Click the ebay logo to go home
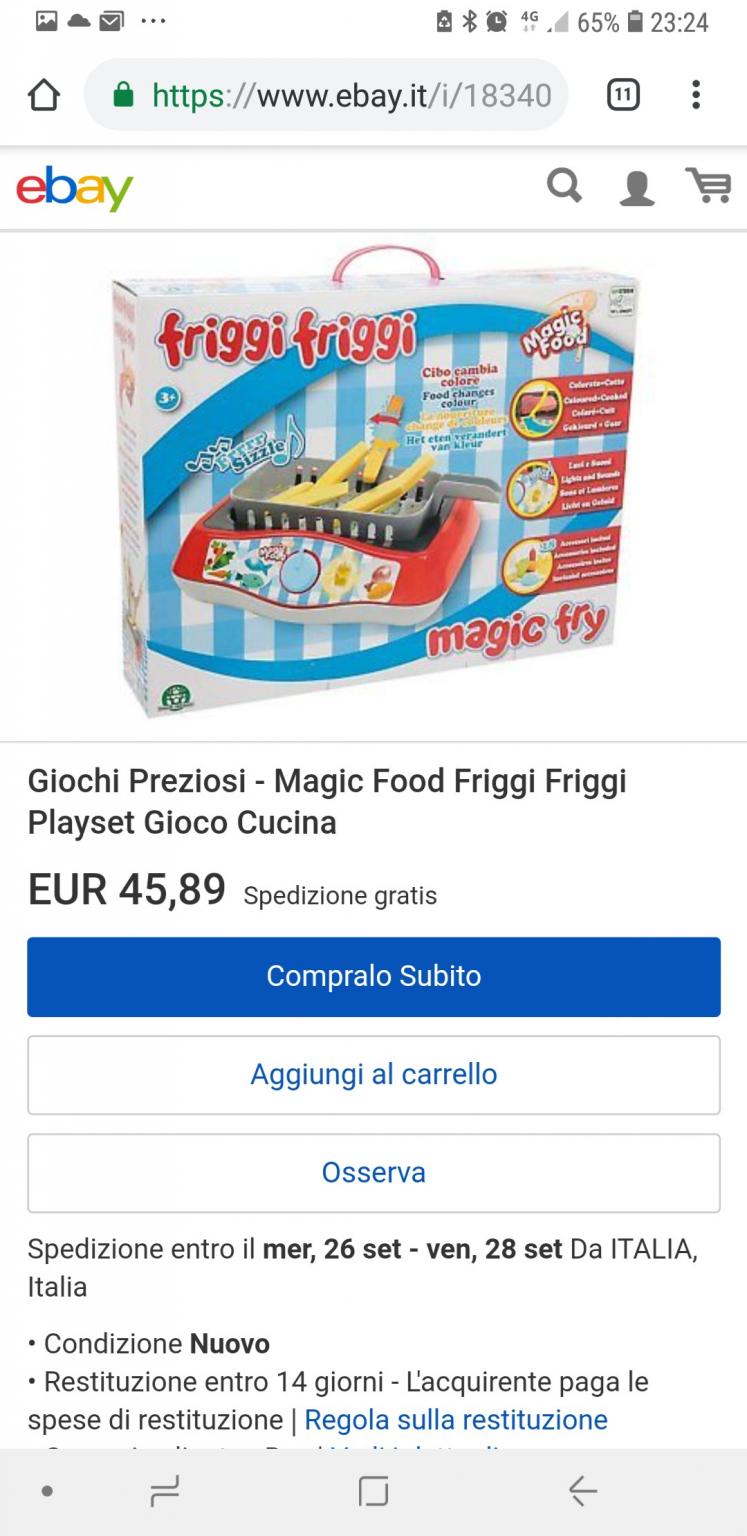747x1536 pixels. [x=73, y=186]
